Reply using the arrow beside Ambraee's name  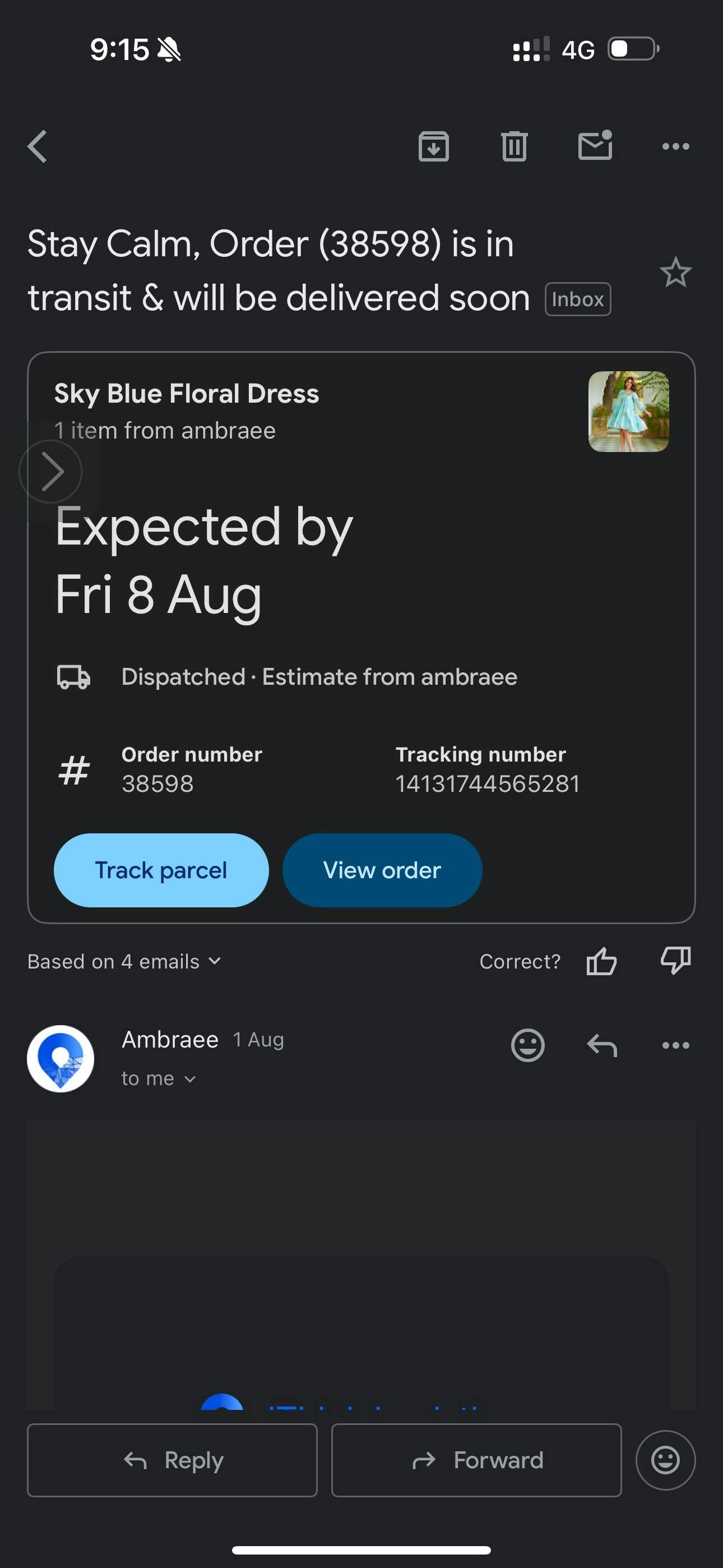pos(602,1045)
